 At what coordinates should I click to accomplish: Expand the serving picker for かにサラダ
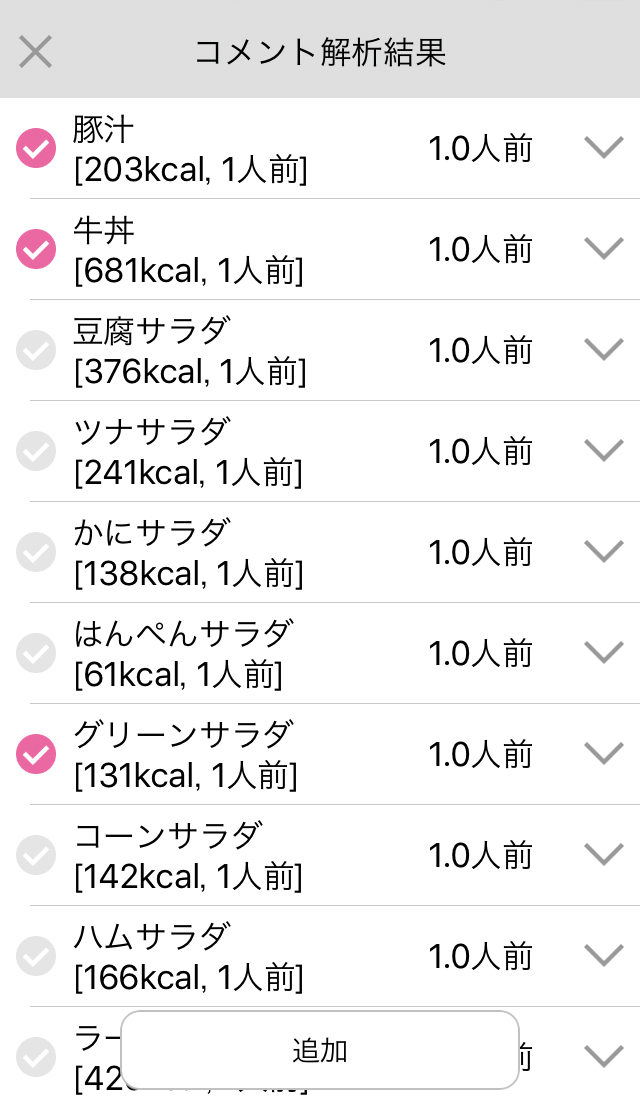point(604,552)
